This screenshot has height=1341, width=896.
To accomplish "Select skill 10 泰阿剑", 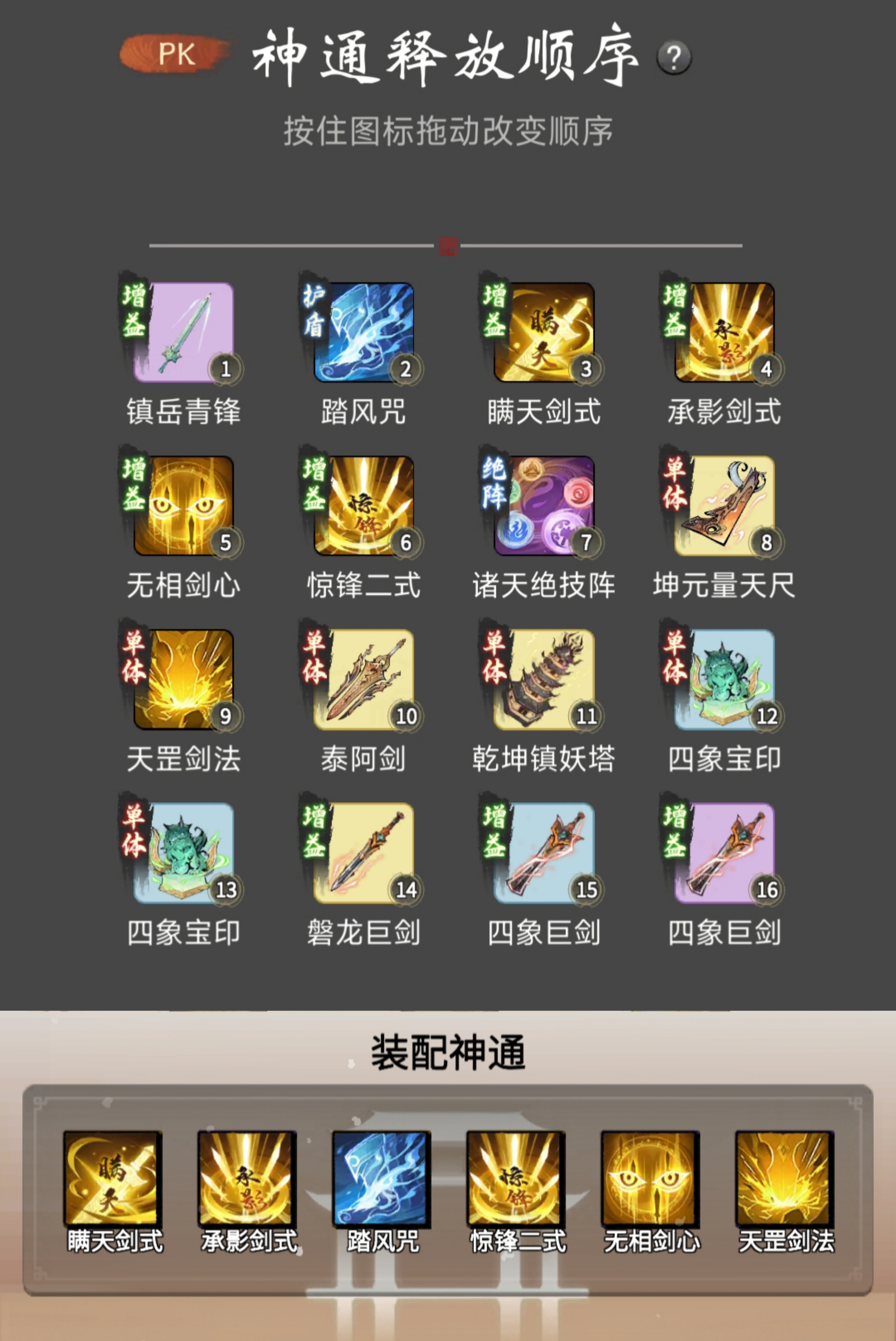I will (364, 680).
